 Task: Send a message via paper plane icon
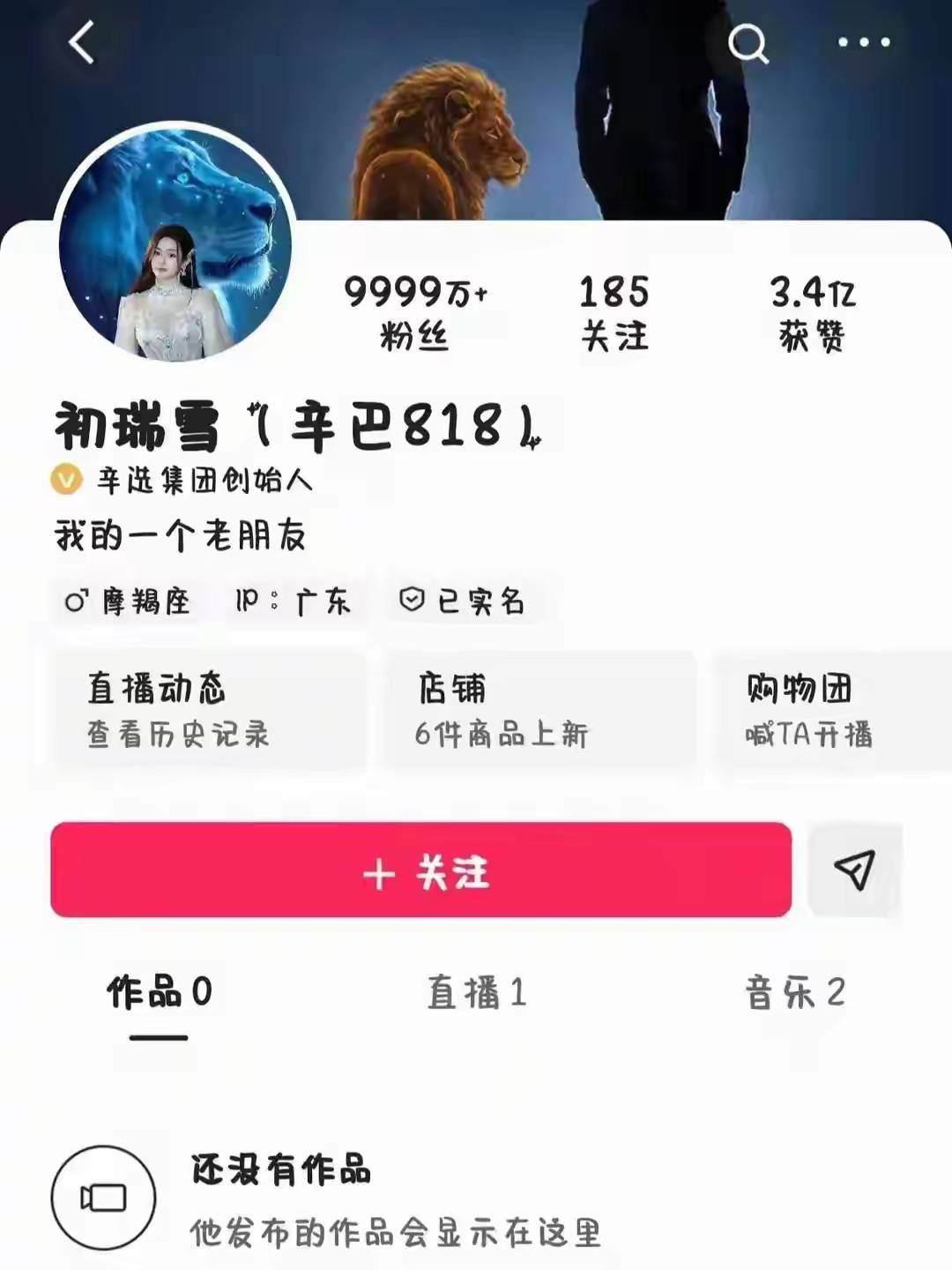point(854,870)
